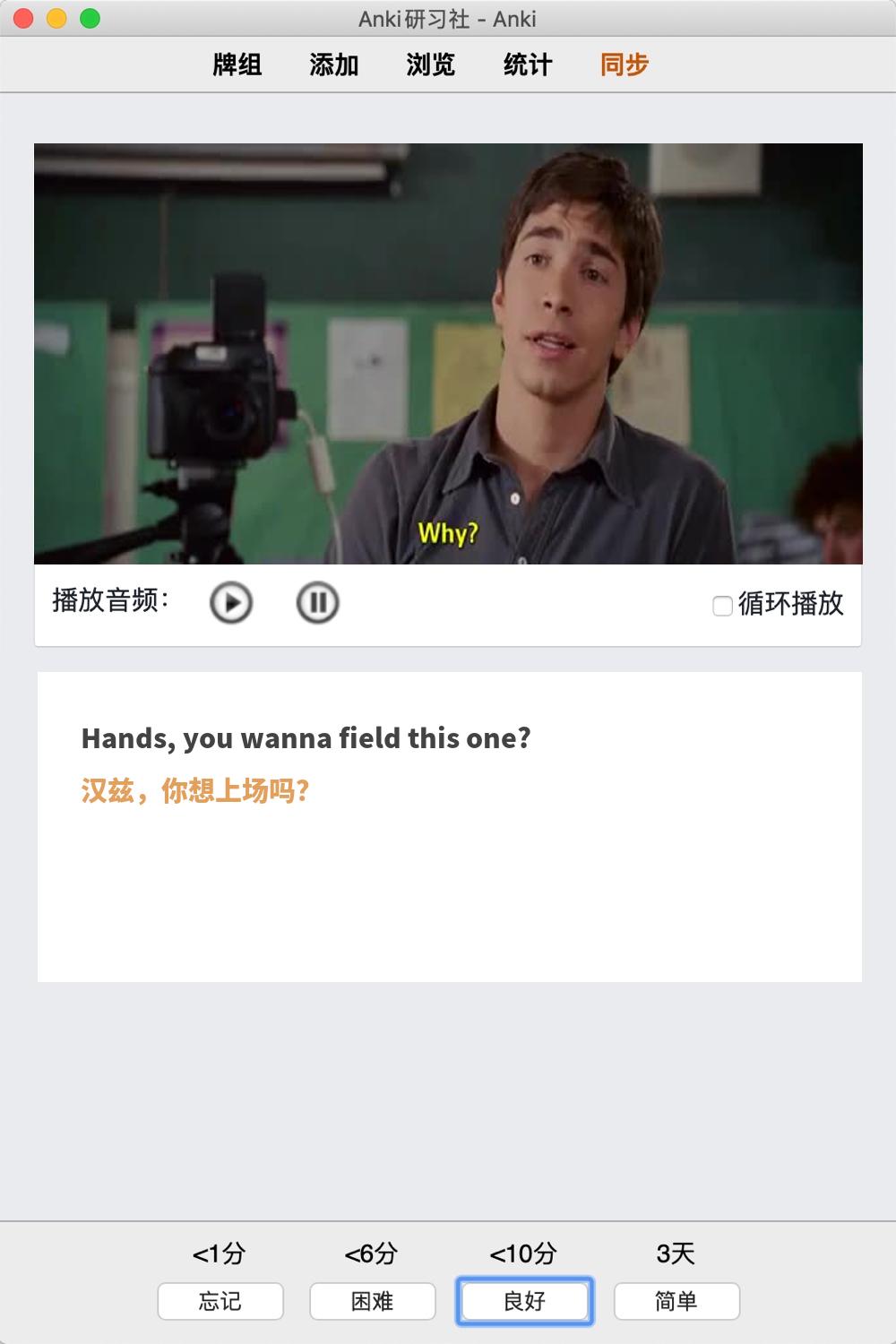896x1344 pixels.
Task: Open the 统计 statistics view
Action: (x=528, y=65)
